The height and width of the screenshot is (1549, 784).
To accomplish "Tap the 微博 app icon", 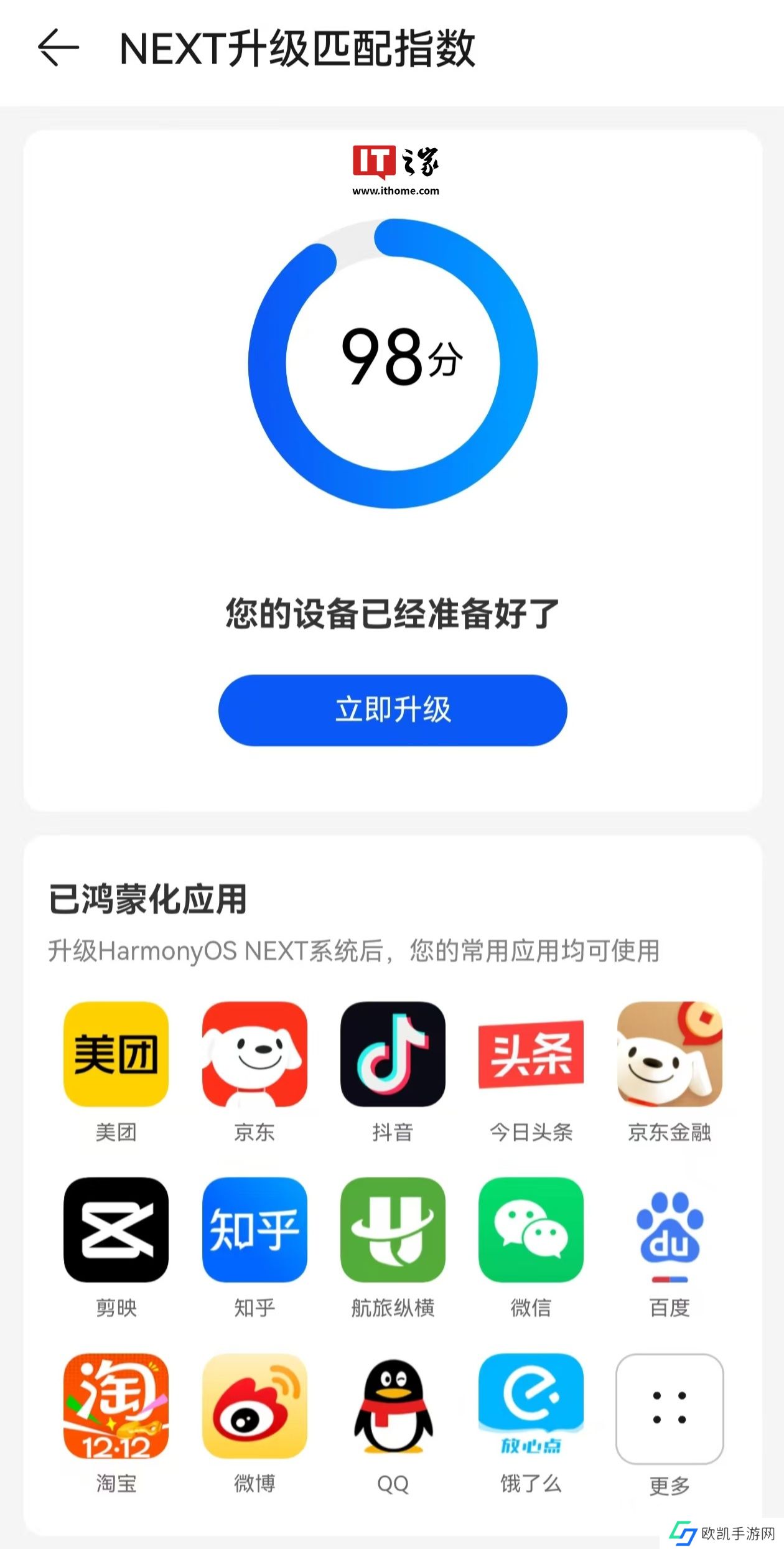I will click(254, 1406).
